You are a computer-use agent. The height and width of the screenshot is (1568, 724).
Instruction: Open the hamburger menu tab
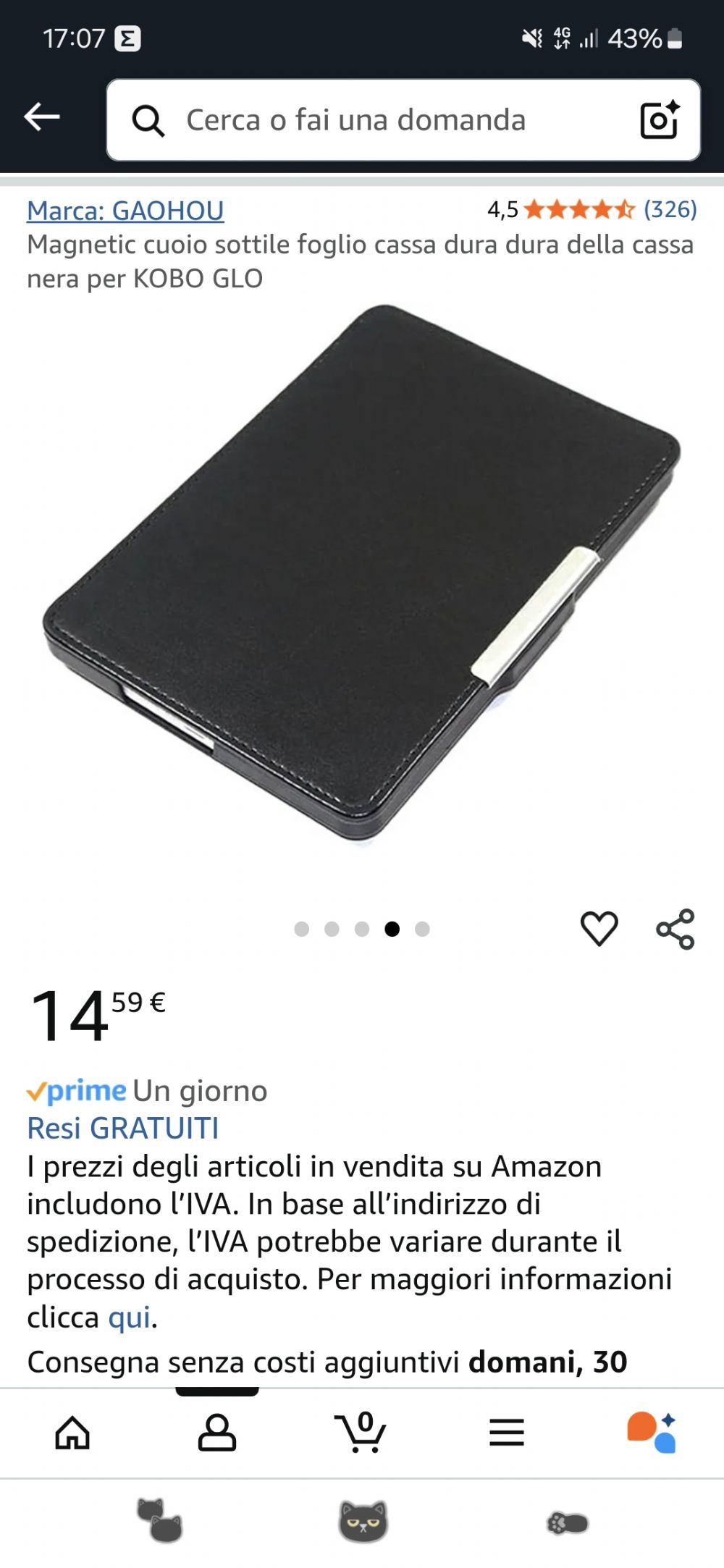[507, 1432]
